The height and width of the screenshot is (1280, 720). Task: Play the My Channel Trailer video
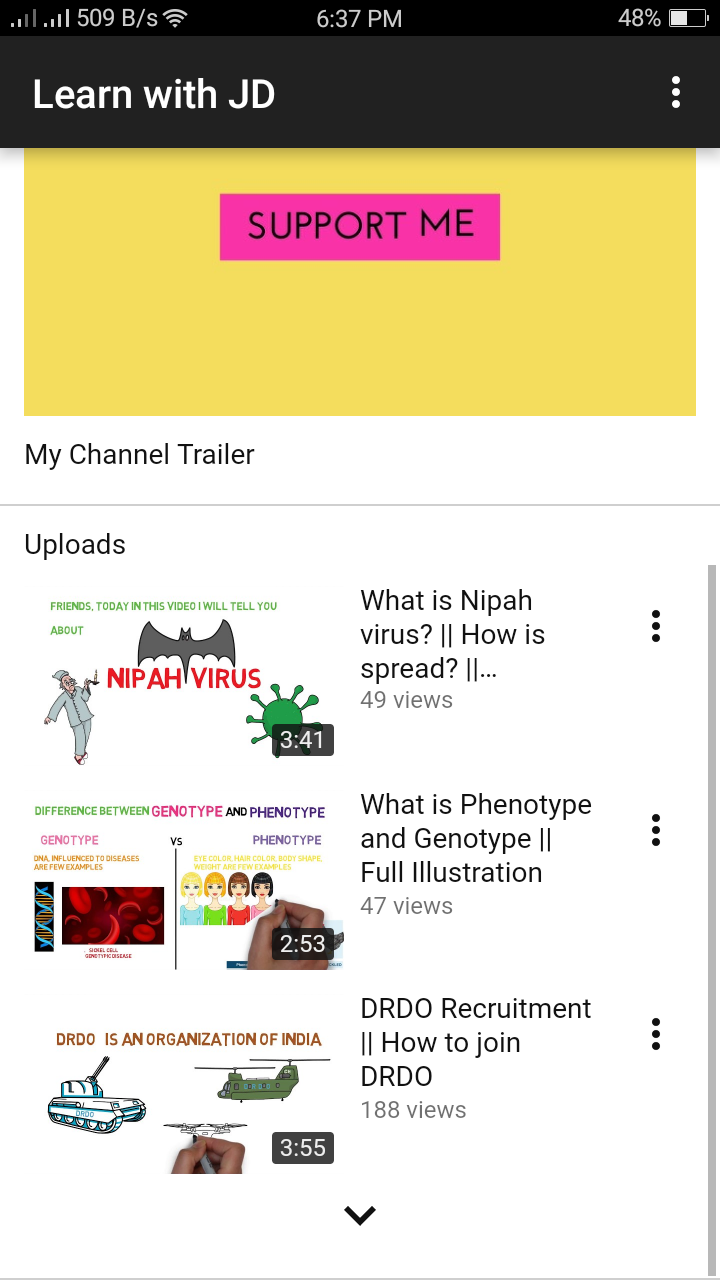click(360, 282)
